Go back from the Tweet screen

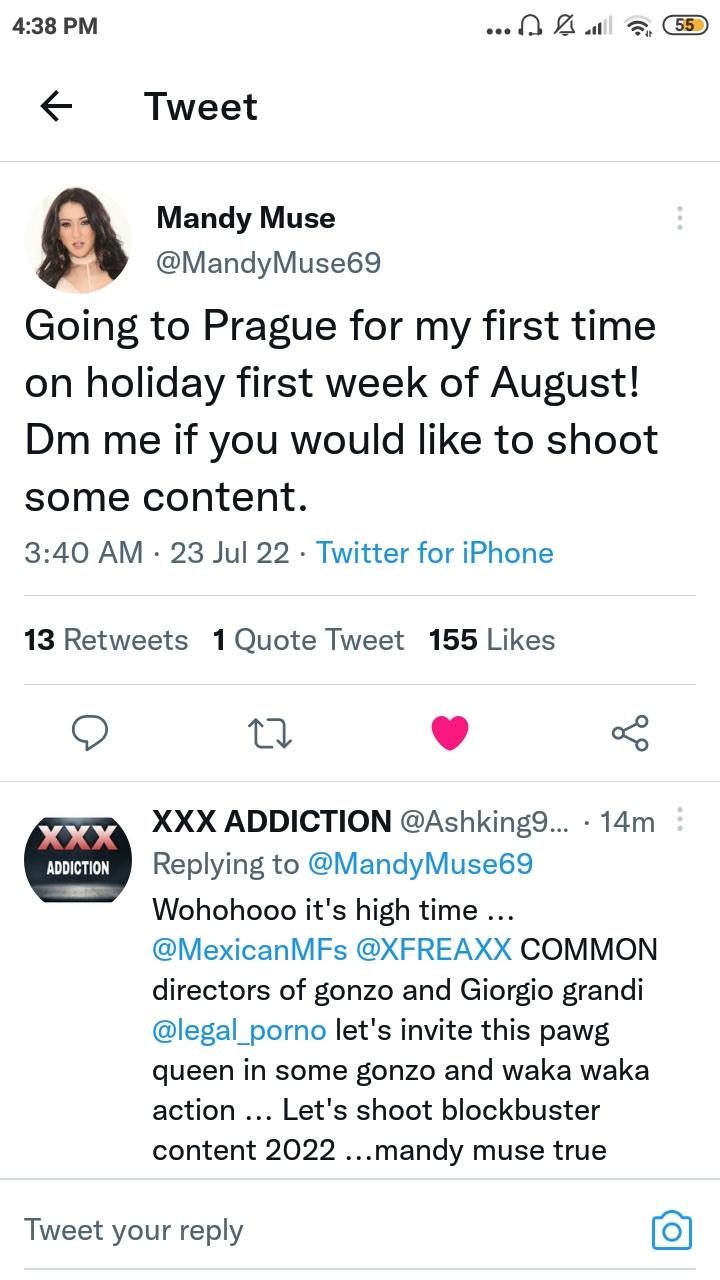coord(57,106)
